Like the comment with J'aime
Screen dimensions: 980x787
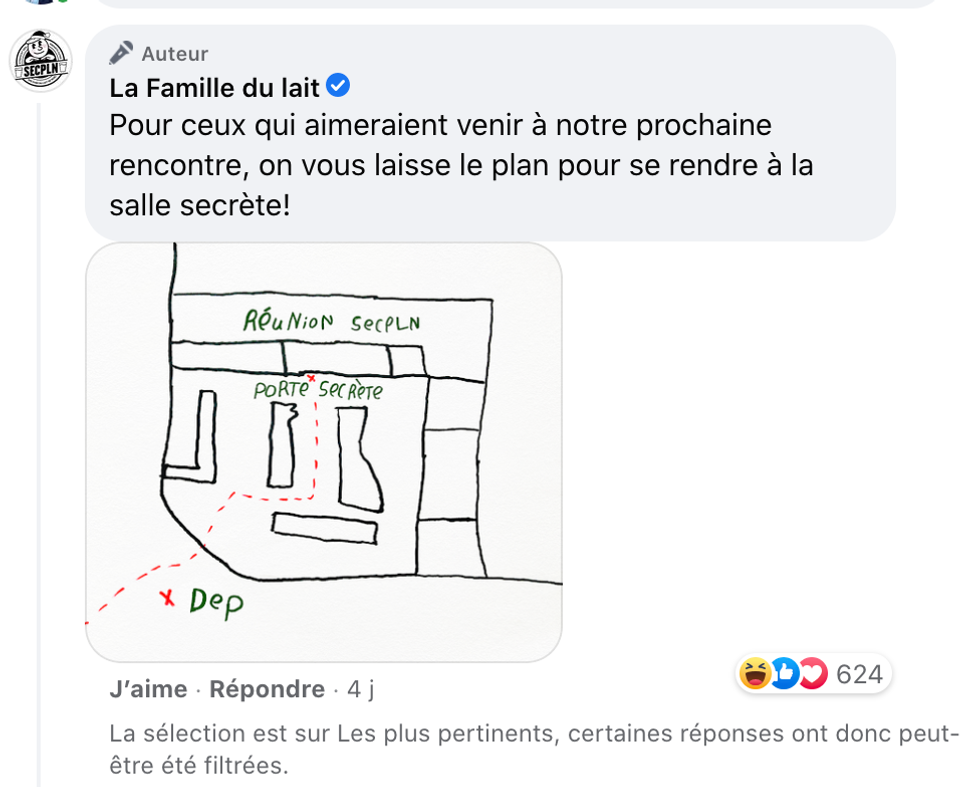pos(148,689)
